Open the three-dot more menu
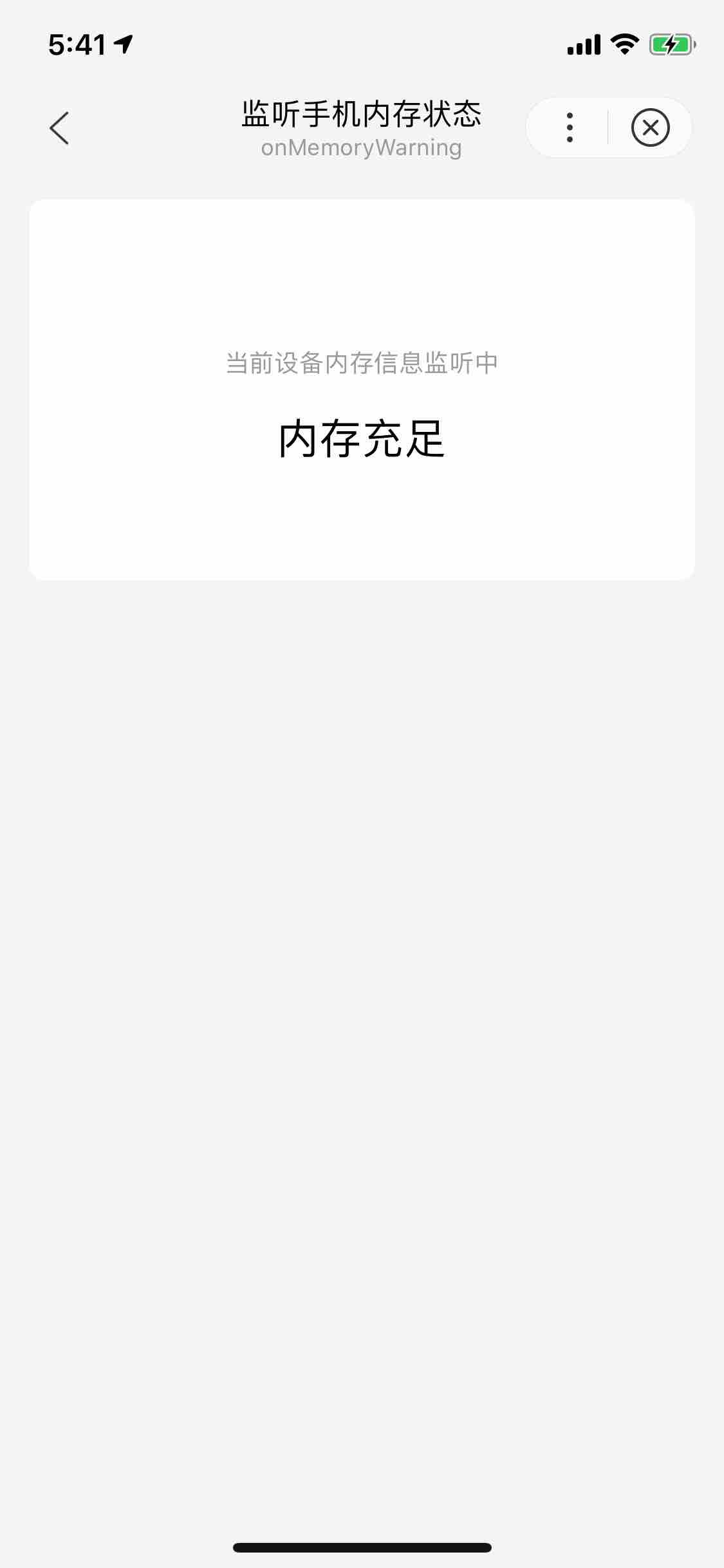This screenshot has height=1568, width=724. coord(570,127)
